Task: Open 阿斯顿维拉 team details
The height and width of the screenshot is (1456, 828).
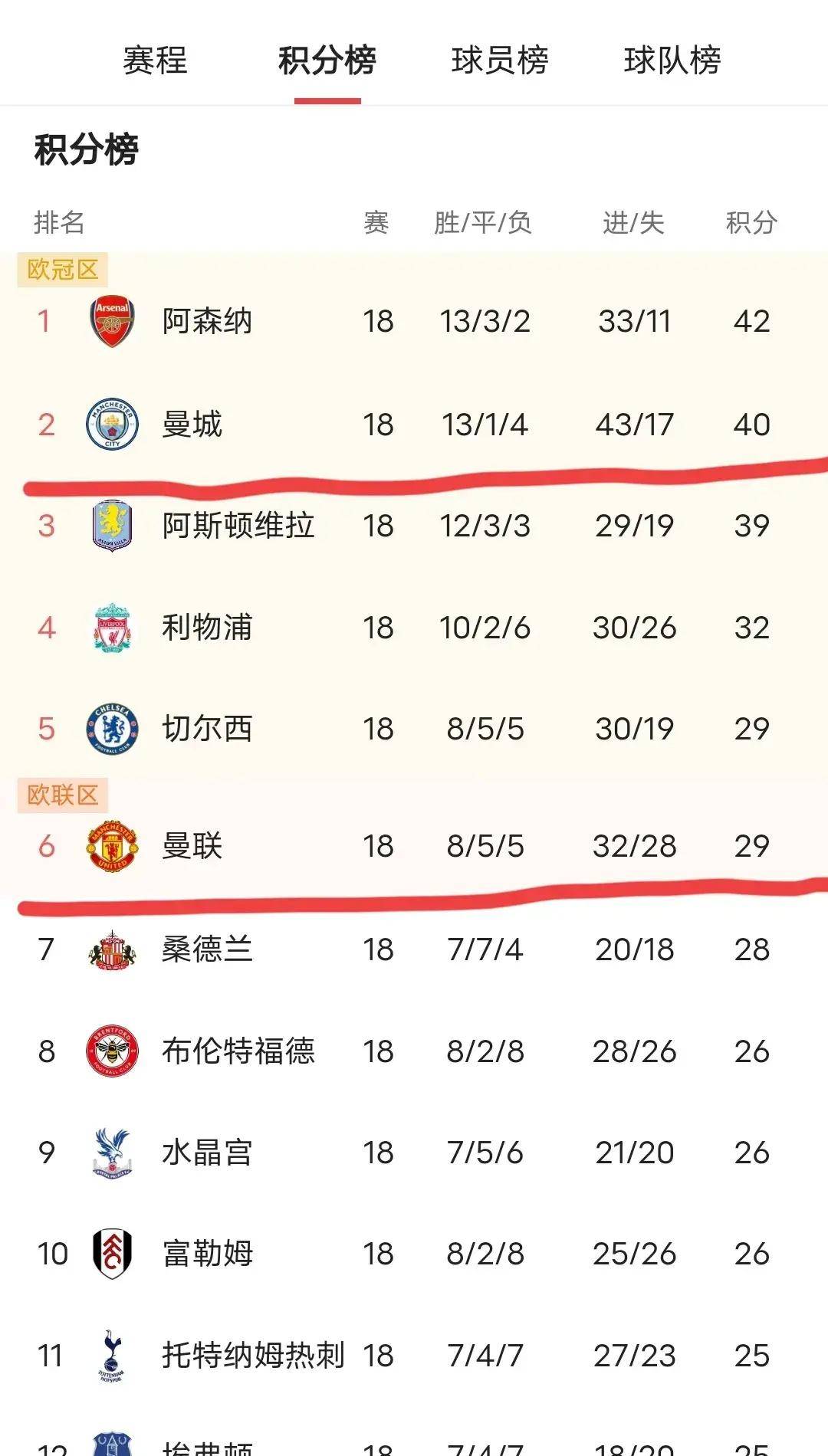Action: 238,526
